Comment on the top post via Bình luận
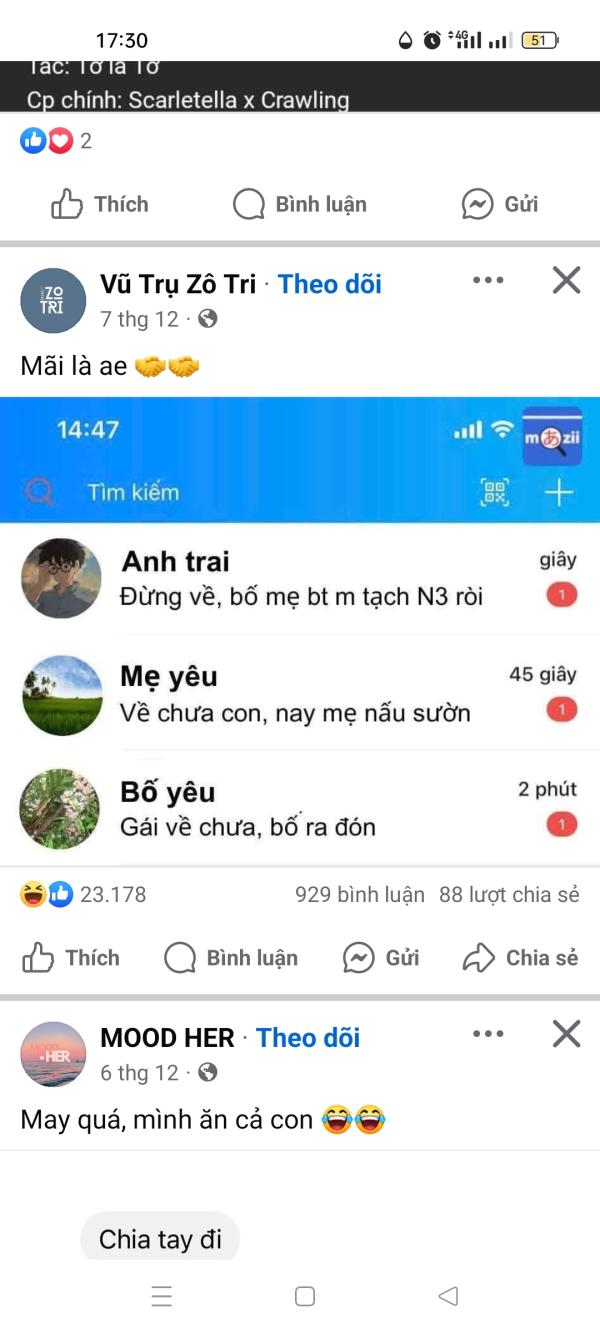Image resolution: width=600 pixels, height=1333 pixels. pos(300,204)
